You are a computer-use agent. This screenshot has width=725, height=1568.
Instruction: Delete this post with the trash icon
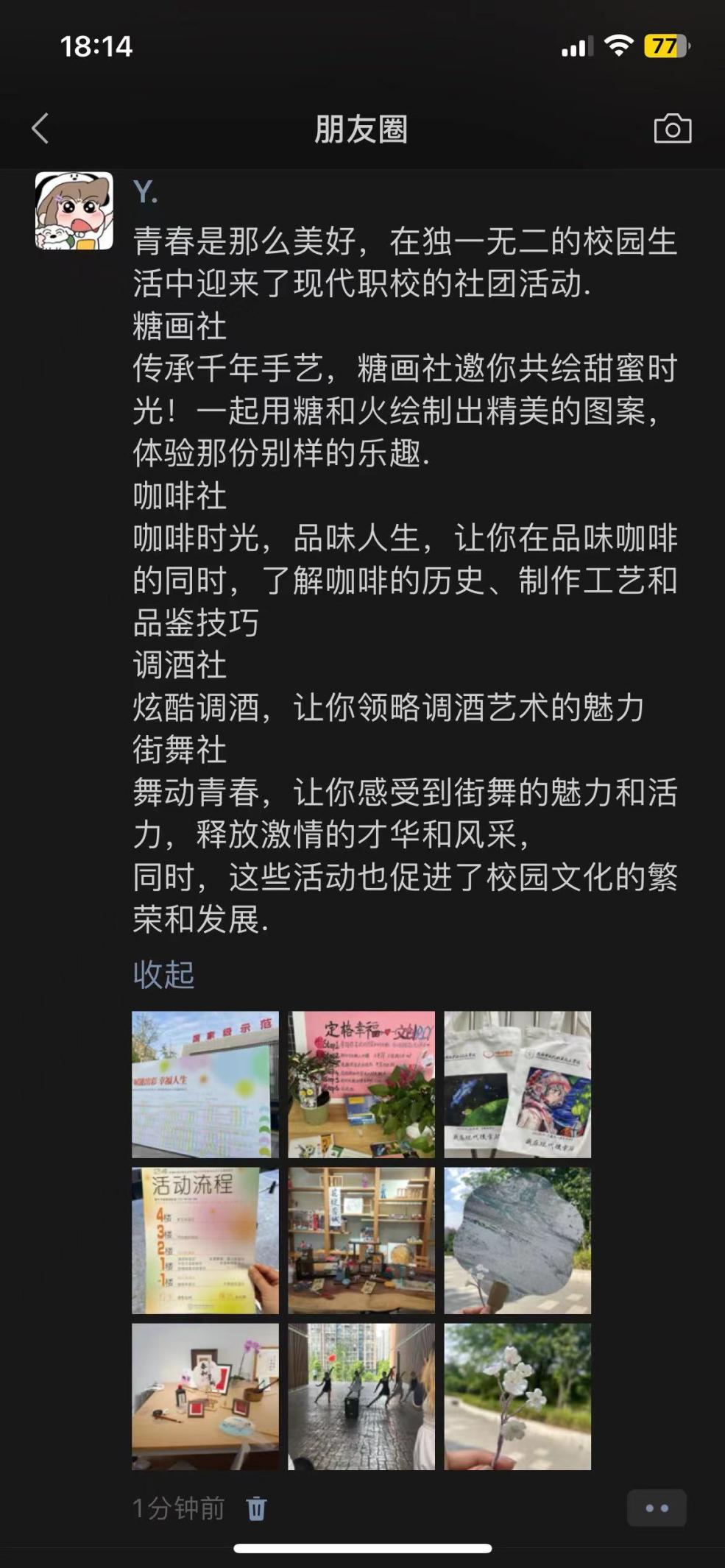tap(256, 1508)
